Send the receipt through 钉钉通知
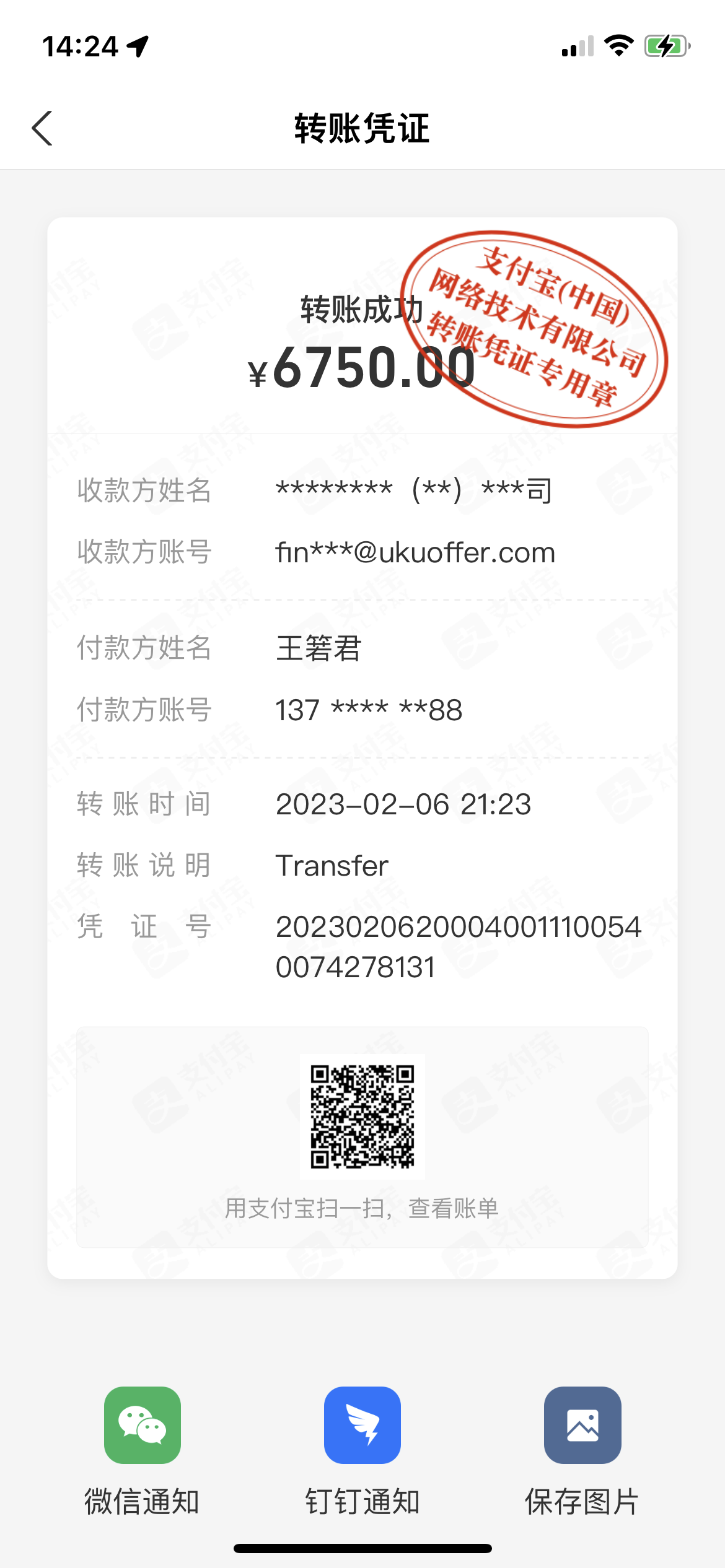Viewport: 725px width, 1568px height. tap(362, 1425)
